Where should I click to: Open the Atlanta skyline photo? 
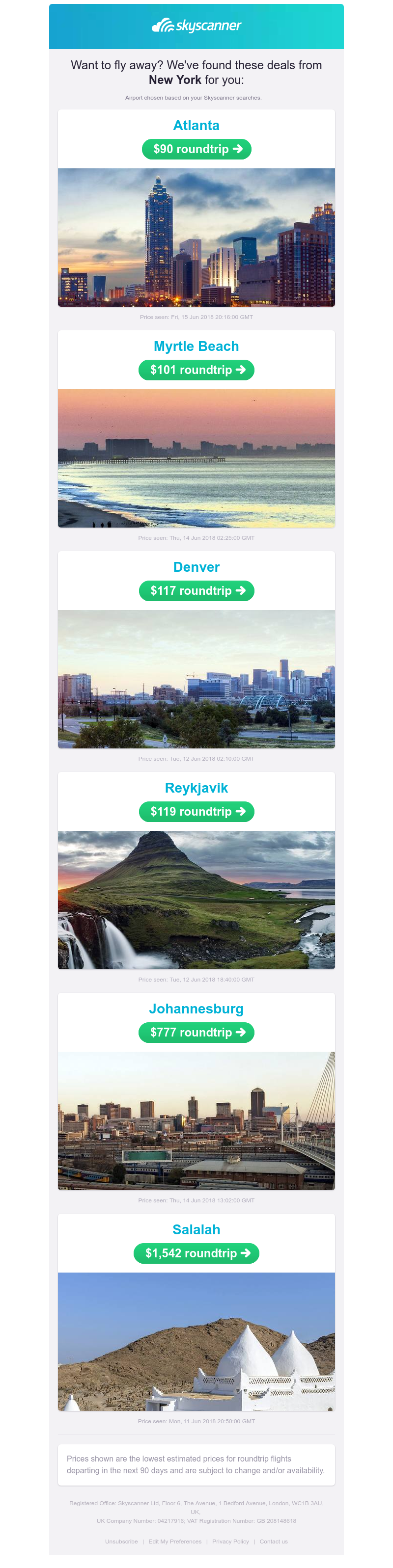pos(196,238)
